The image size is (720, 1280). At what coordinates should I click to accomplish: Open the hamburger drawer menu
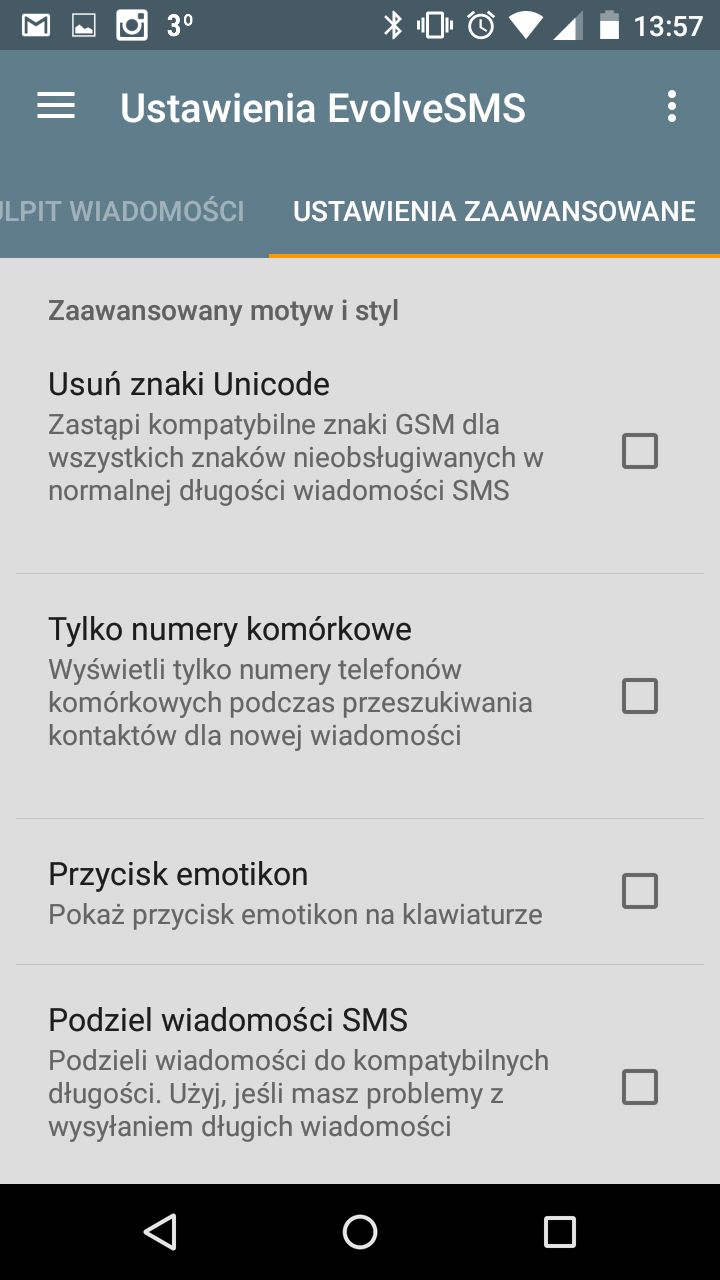pyautogui.click(x=56, y=106)
